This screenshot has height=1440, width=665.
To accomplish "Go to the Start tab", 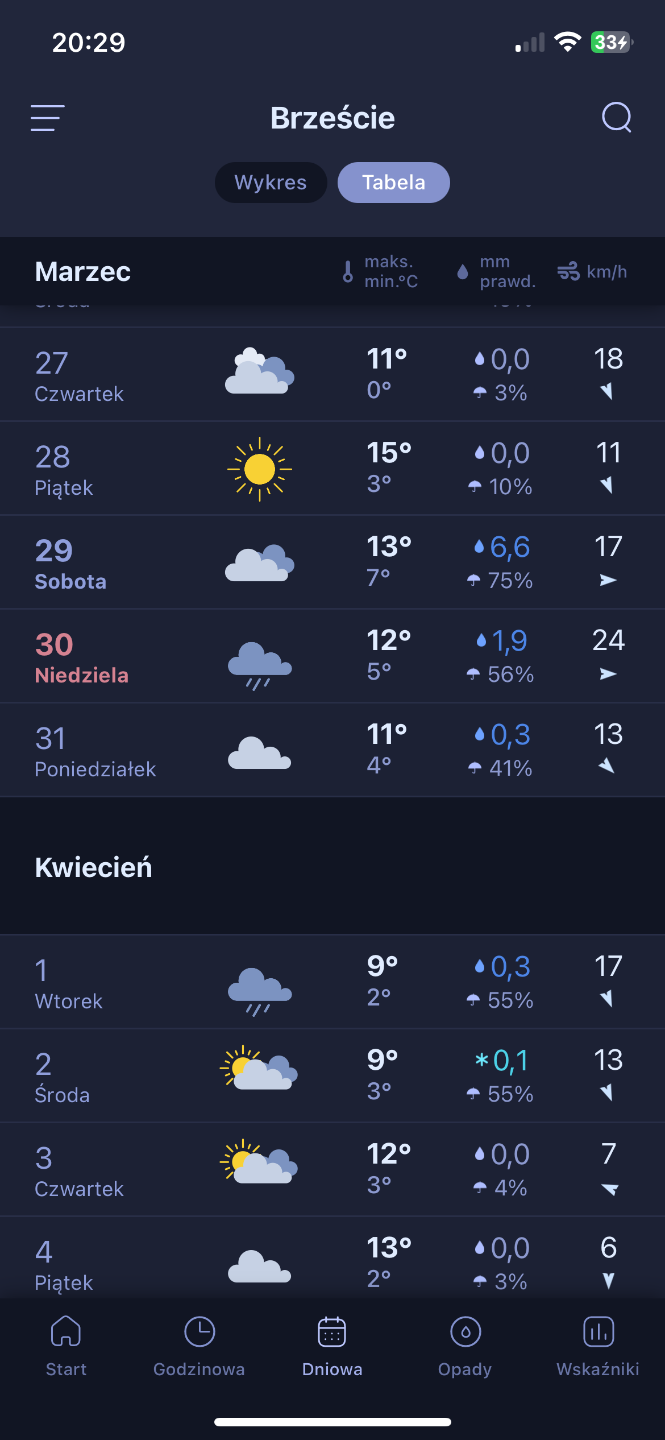I will pos(66,1346).
